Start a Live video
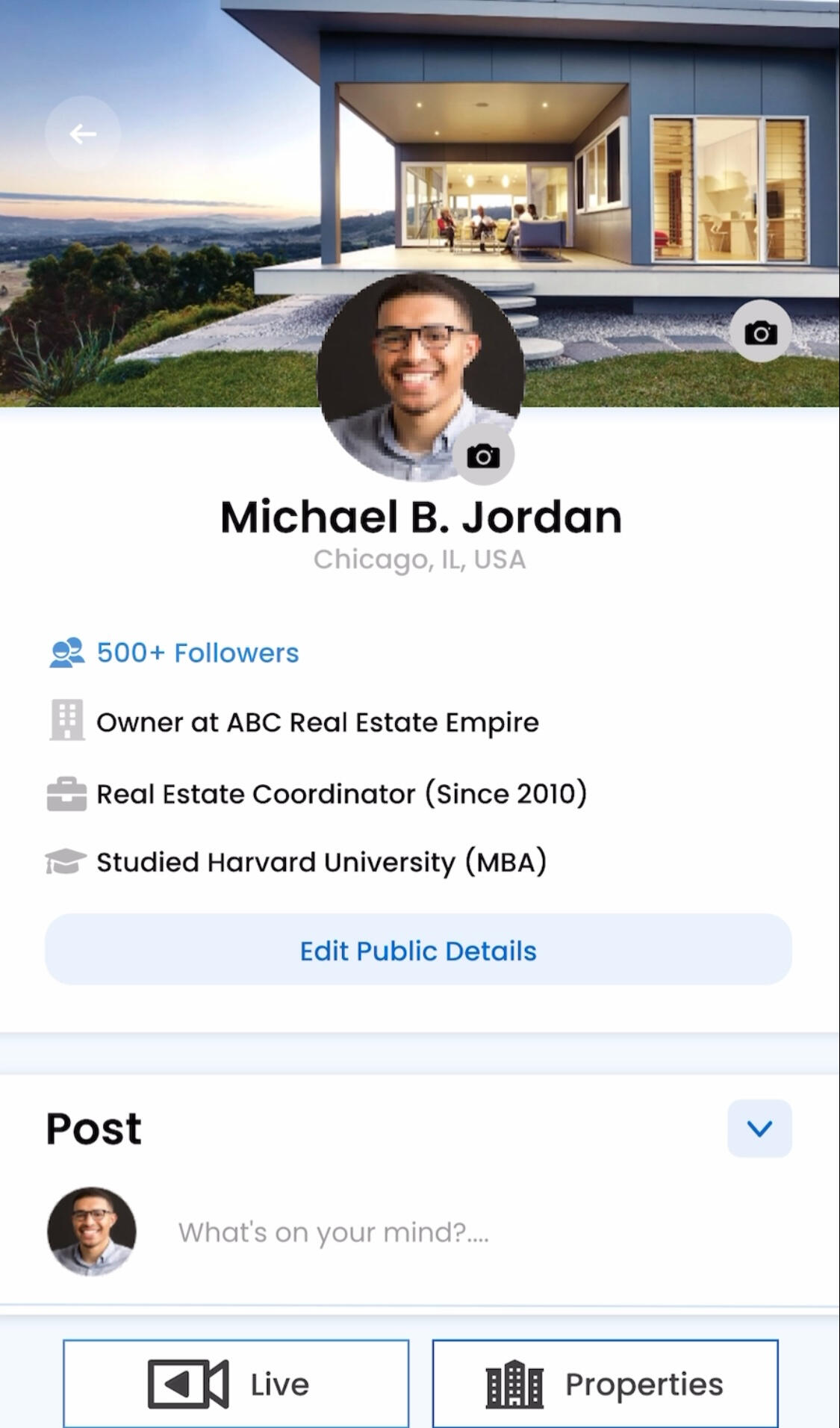 tap(236, 1384)
